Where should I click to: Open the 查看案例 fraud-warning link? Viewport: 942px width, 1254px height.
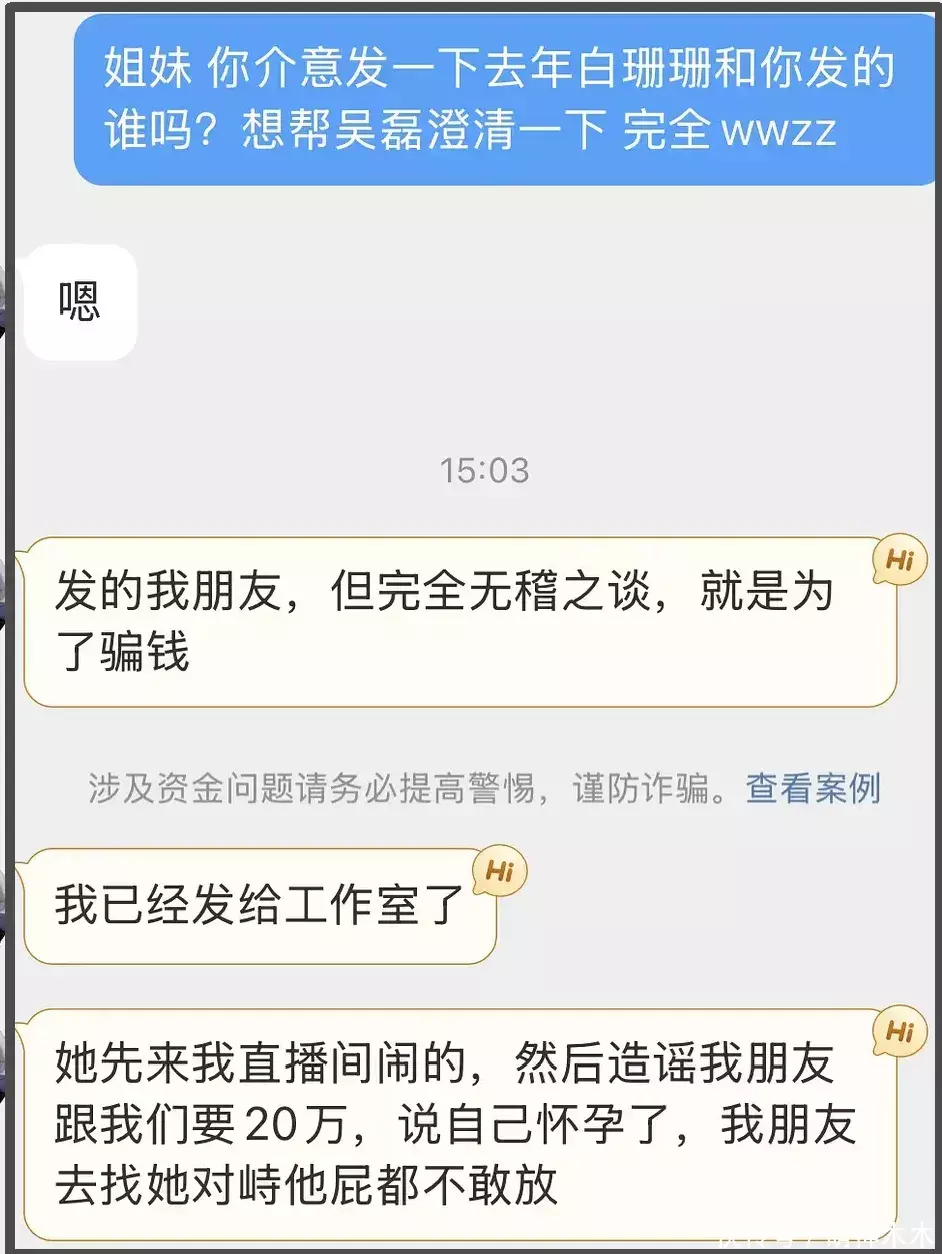coord(813,788)
